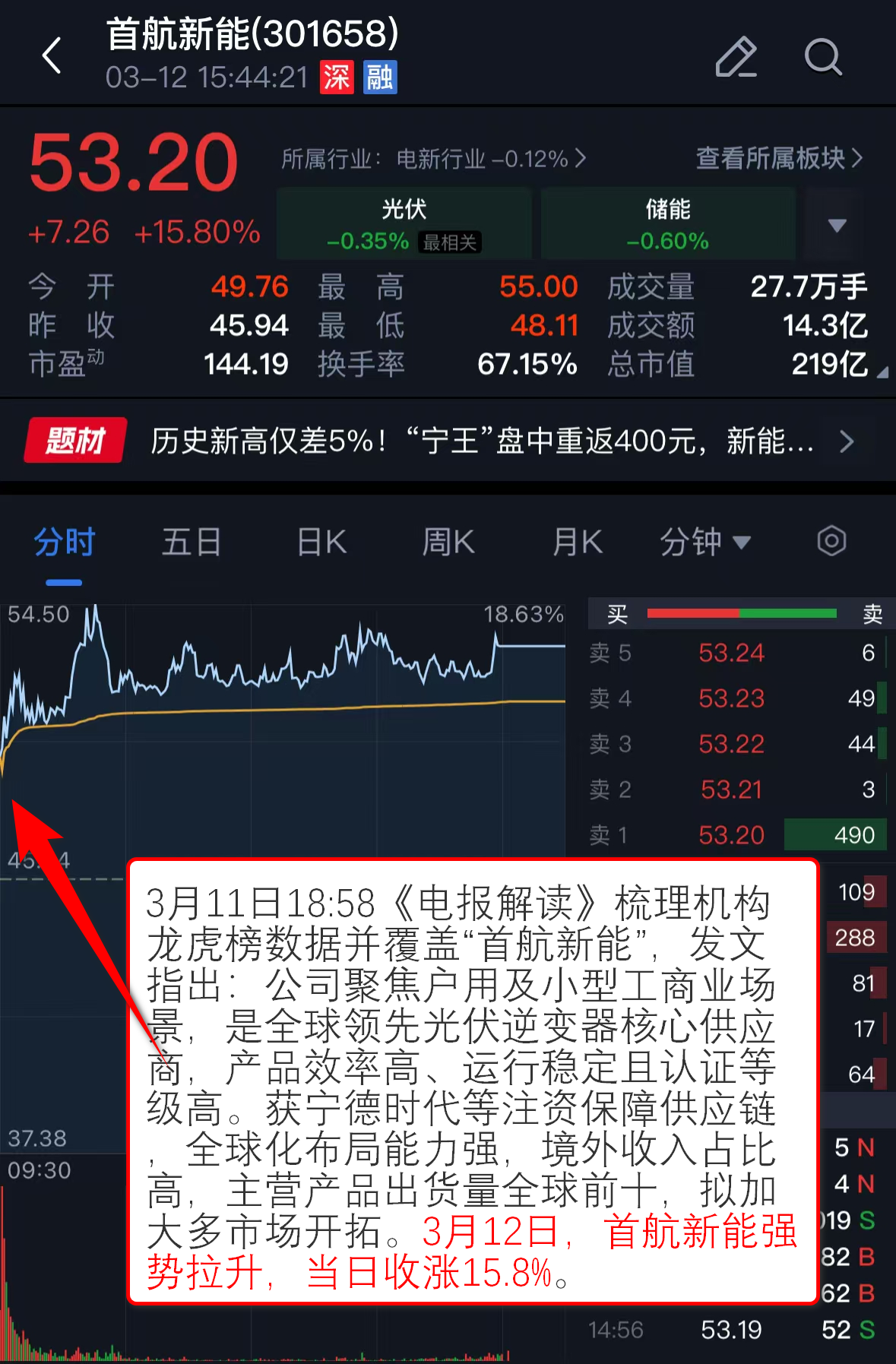
Task: Switch to the 周K chart tab
Action: [448, 543]
